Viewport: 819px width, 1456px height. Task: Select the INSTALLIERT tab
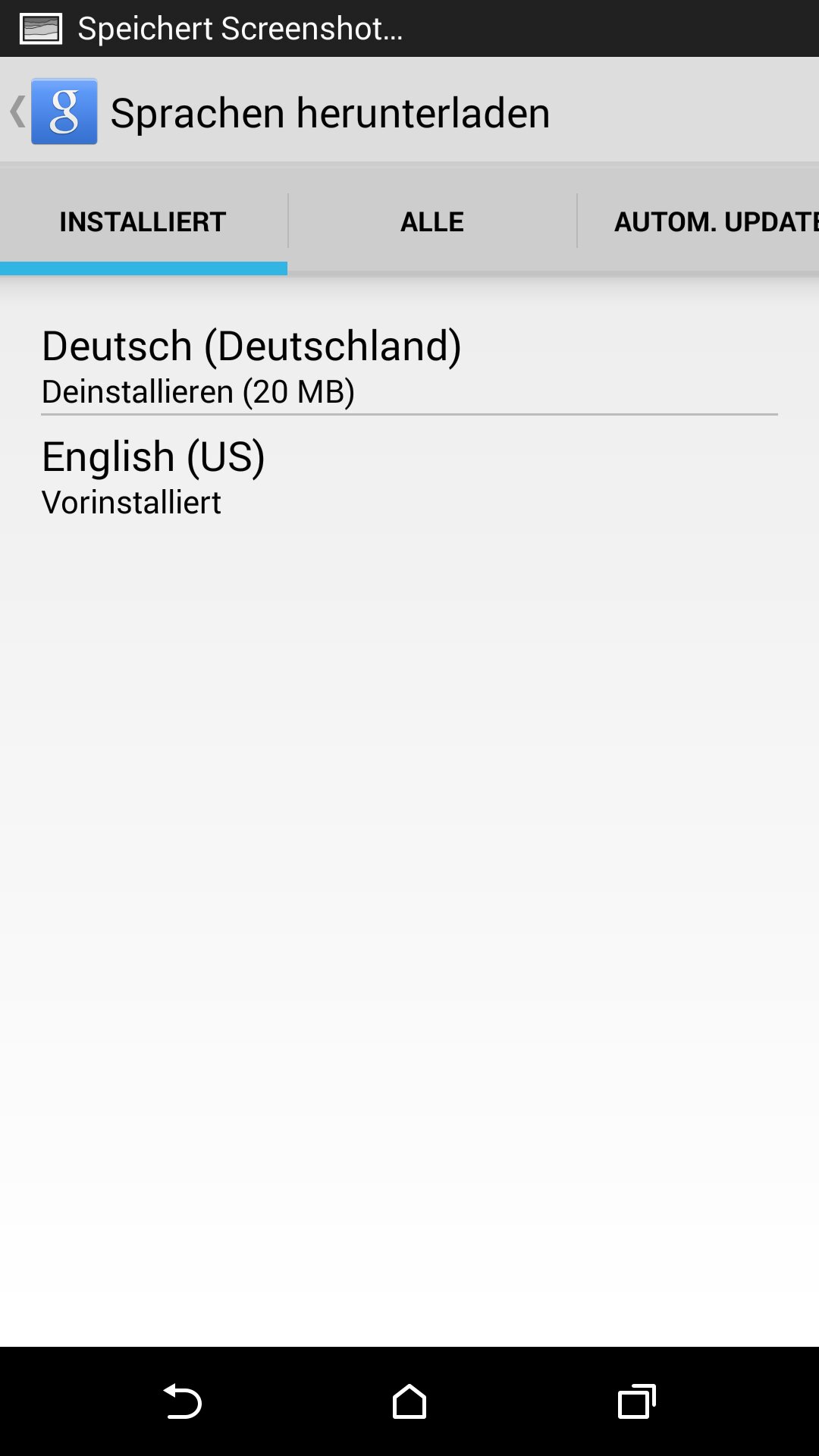(x=143, y=221)
